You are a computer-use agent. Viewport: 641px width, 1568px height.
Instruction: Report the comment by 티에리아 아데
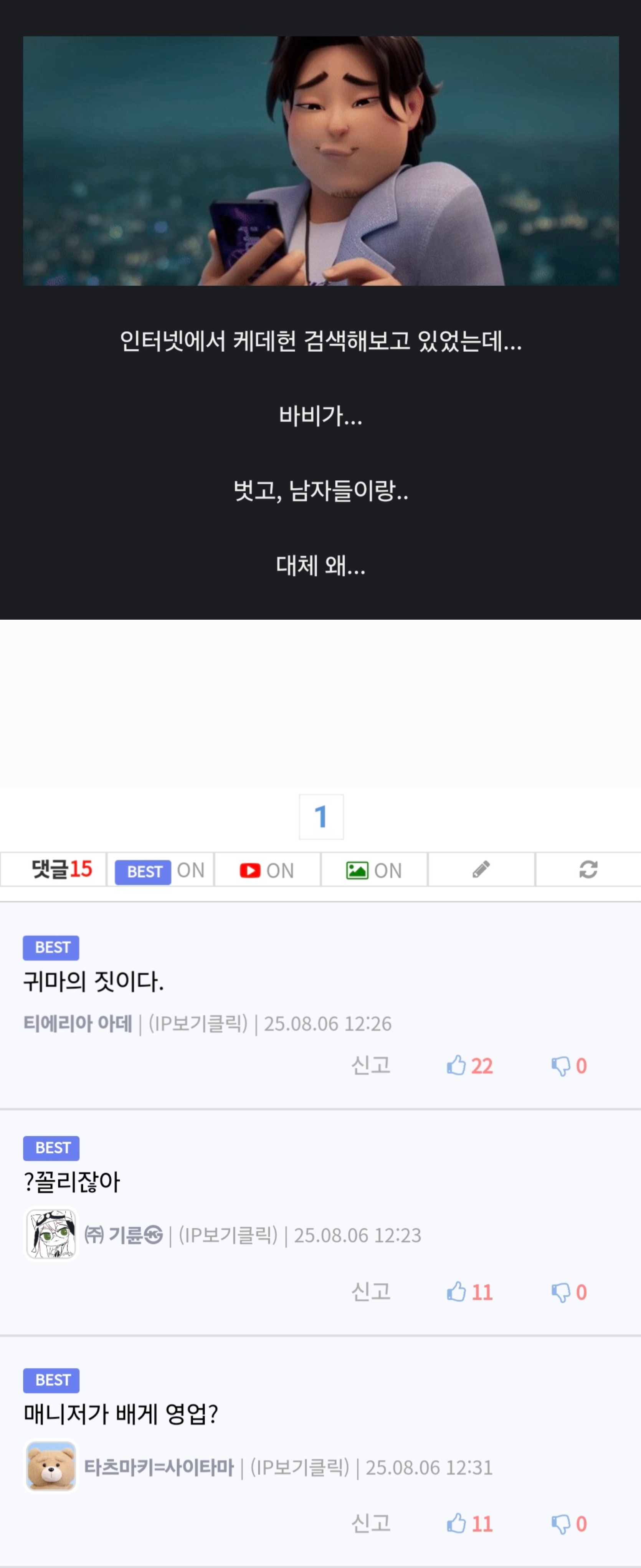(x=371, y=1065)
